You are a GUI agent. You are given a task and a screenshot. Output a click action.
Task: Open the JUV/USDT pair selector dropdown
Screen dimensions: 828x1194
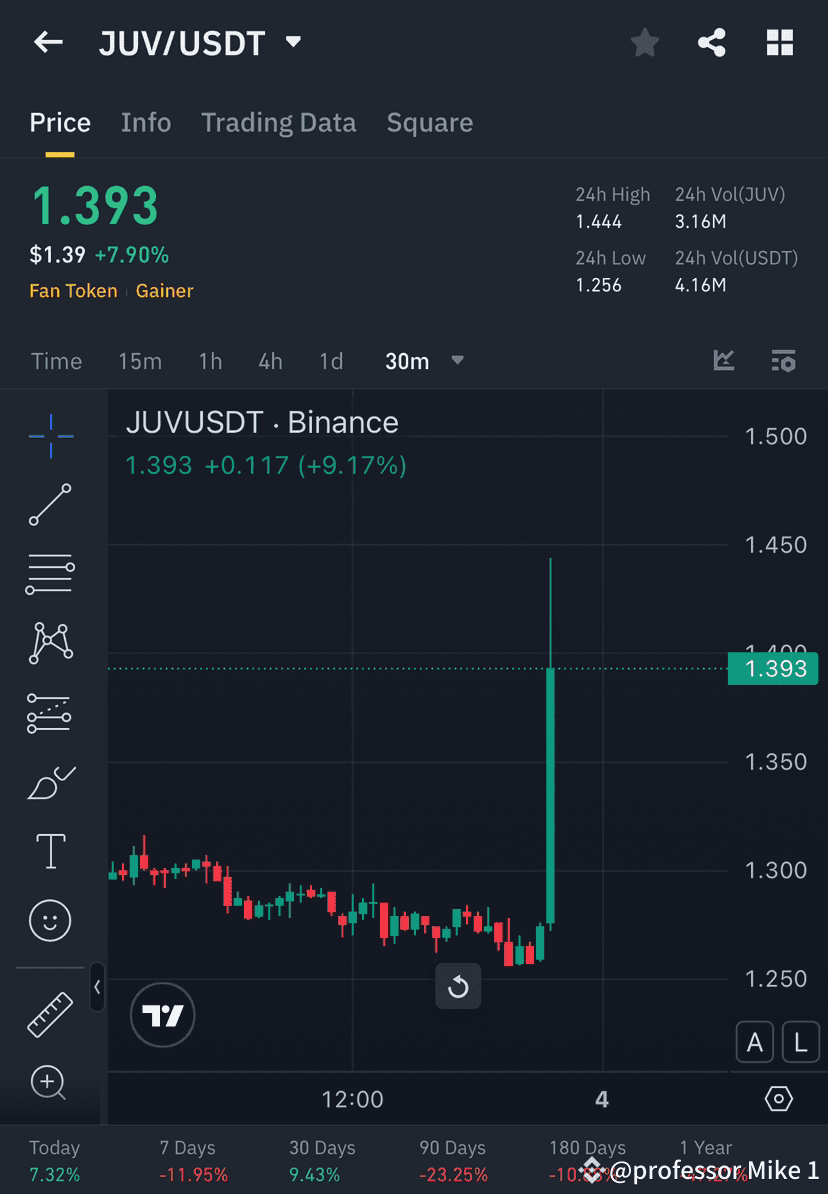click(291, 42)
